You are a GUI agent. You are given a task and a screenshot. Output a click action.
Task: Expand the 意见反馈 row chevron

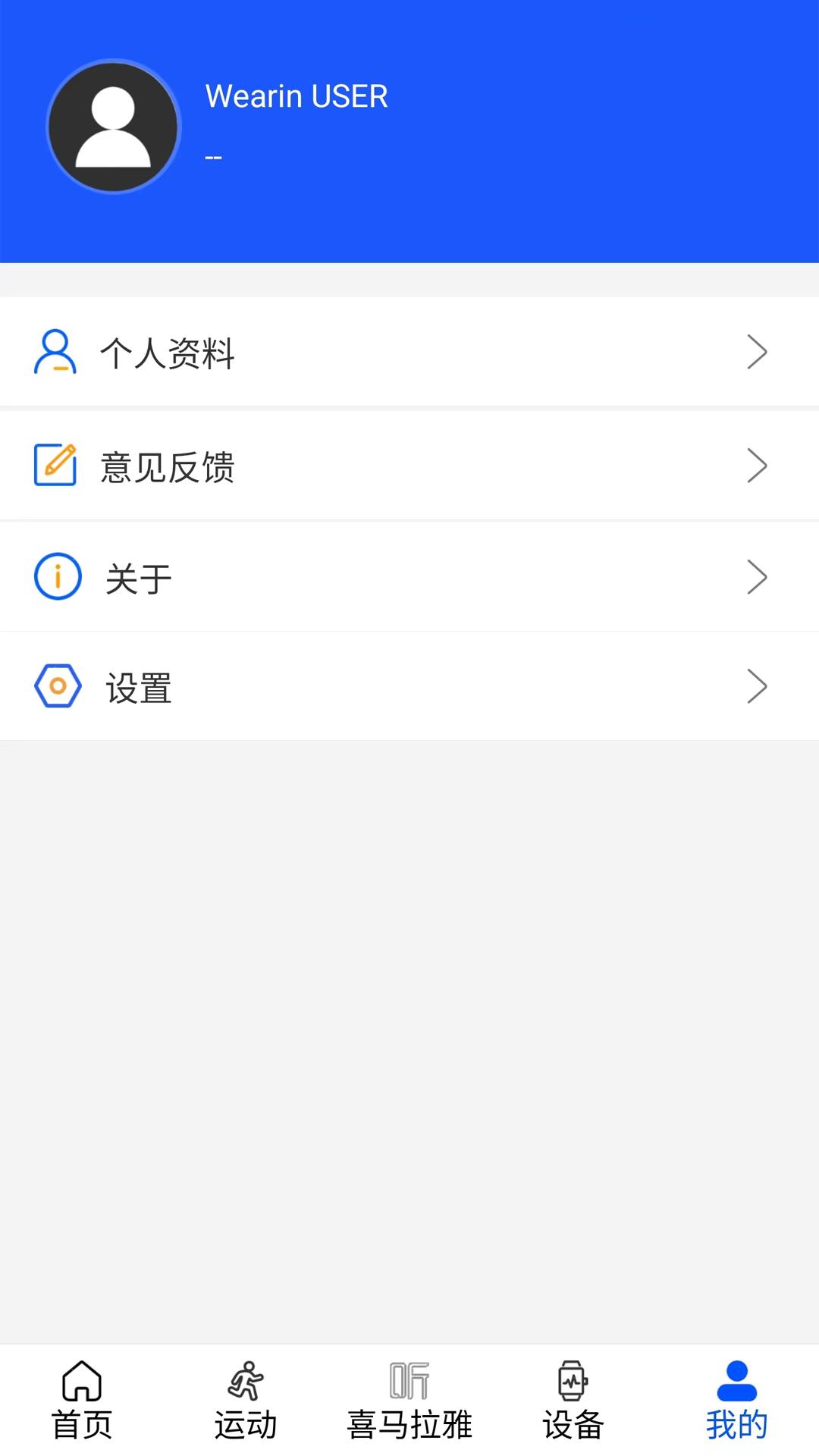756,464
